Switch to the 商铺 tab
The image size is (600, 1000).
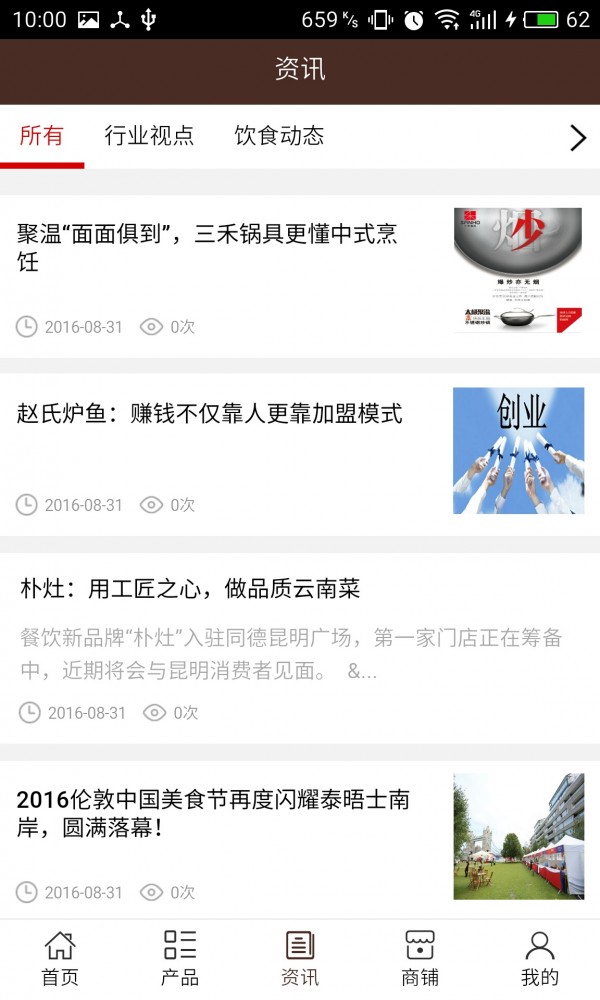point(420,959)
